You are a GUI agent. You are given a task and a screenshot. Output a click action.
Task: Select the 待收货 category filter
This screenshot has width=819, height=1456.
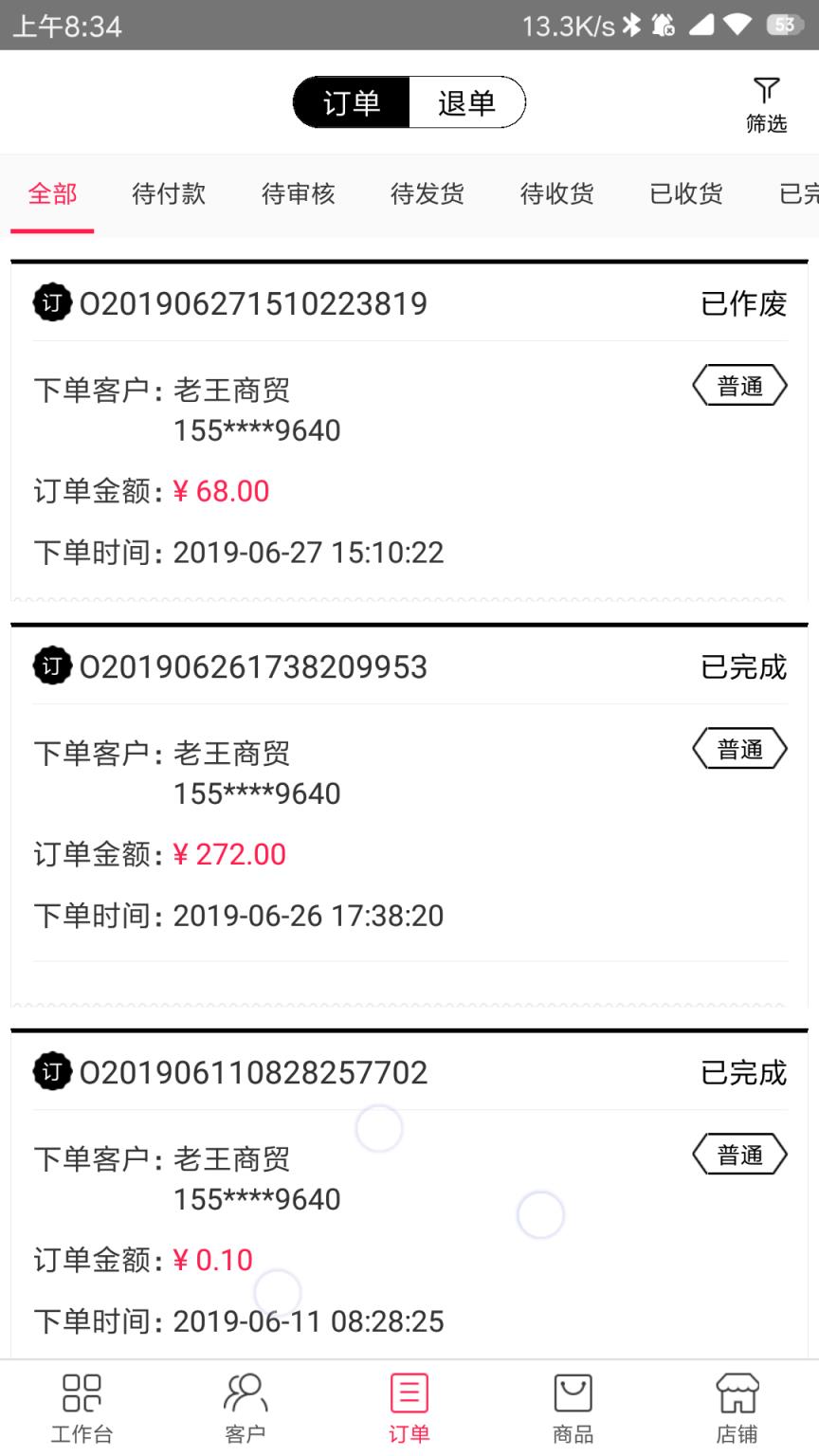click(556, 194)
